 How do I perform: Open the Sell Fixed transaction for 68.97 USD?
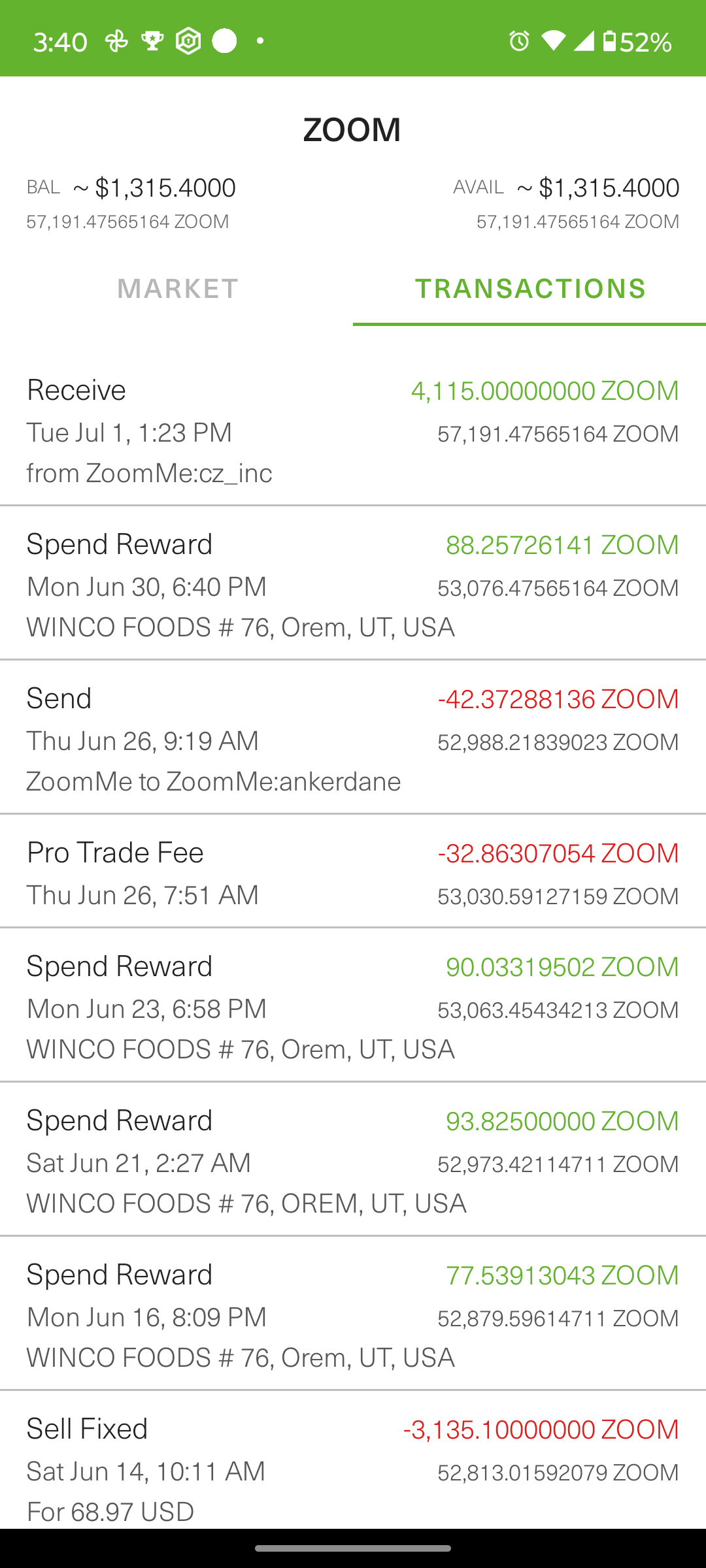353,1469
